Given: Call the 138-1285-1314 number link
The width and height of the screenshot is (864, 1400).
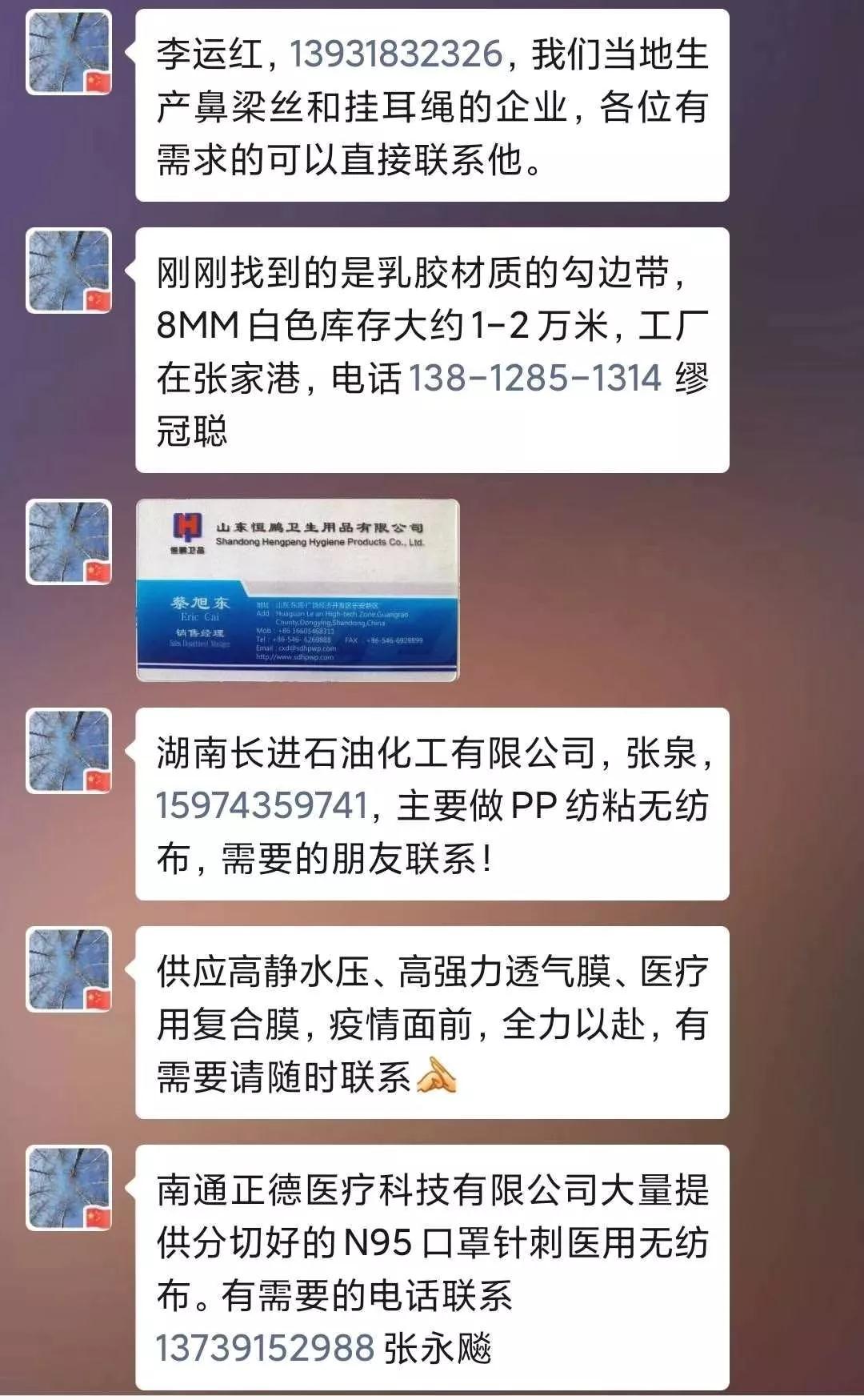Looking at the screenshot, I should (535, 378).
